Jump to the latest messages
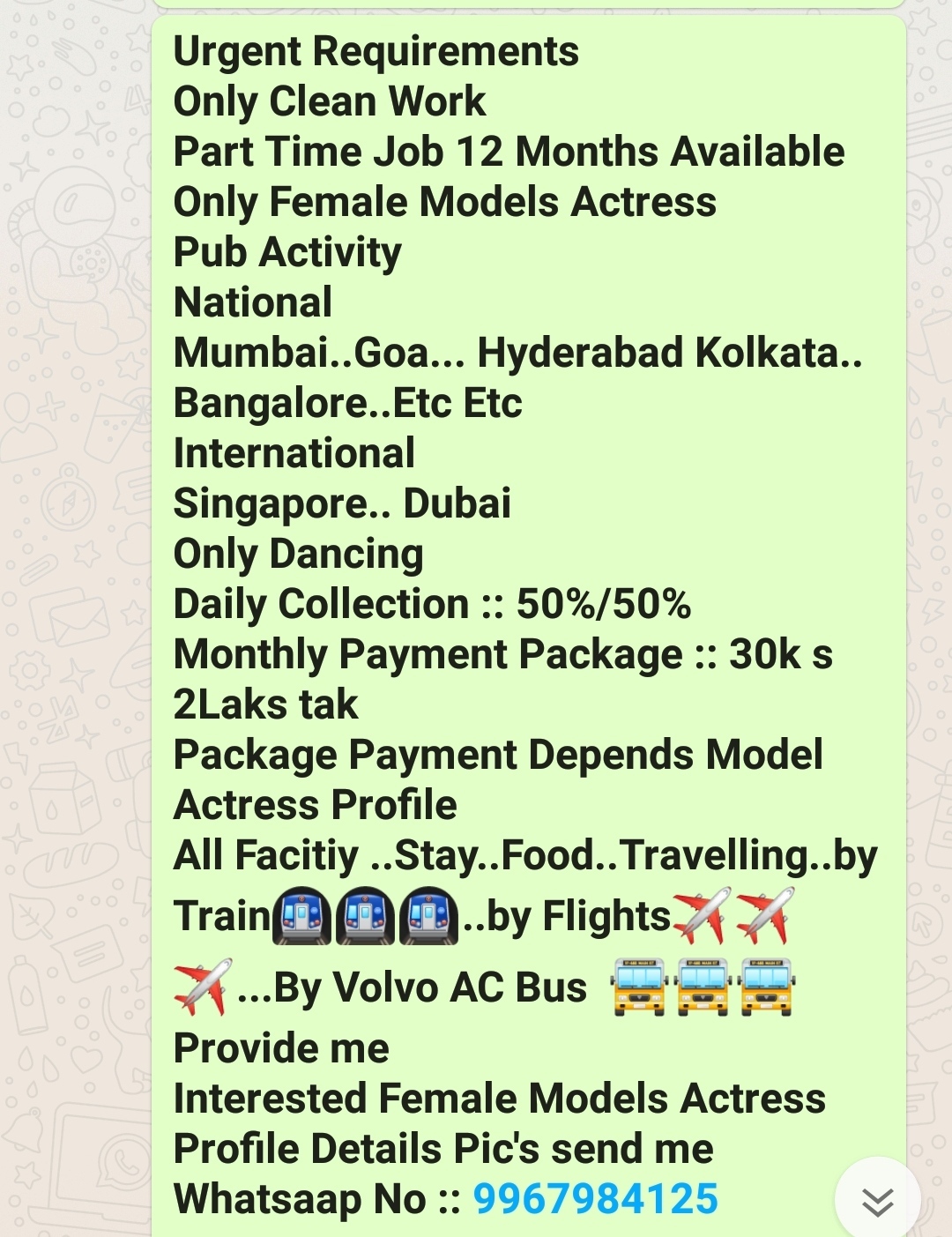952x1237 pixels. click(x=877, y=1201)
